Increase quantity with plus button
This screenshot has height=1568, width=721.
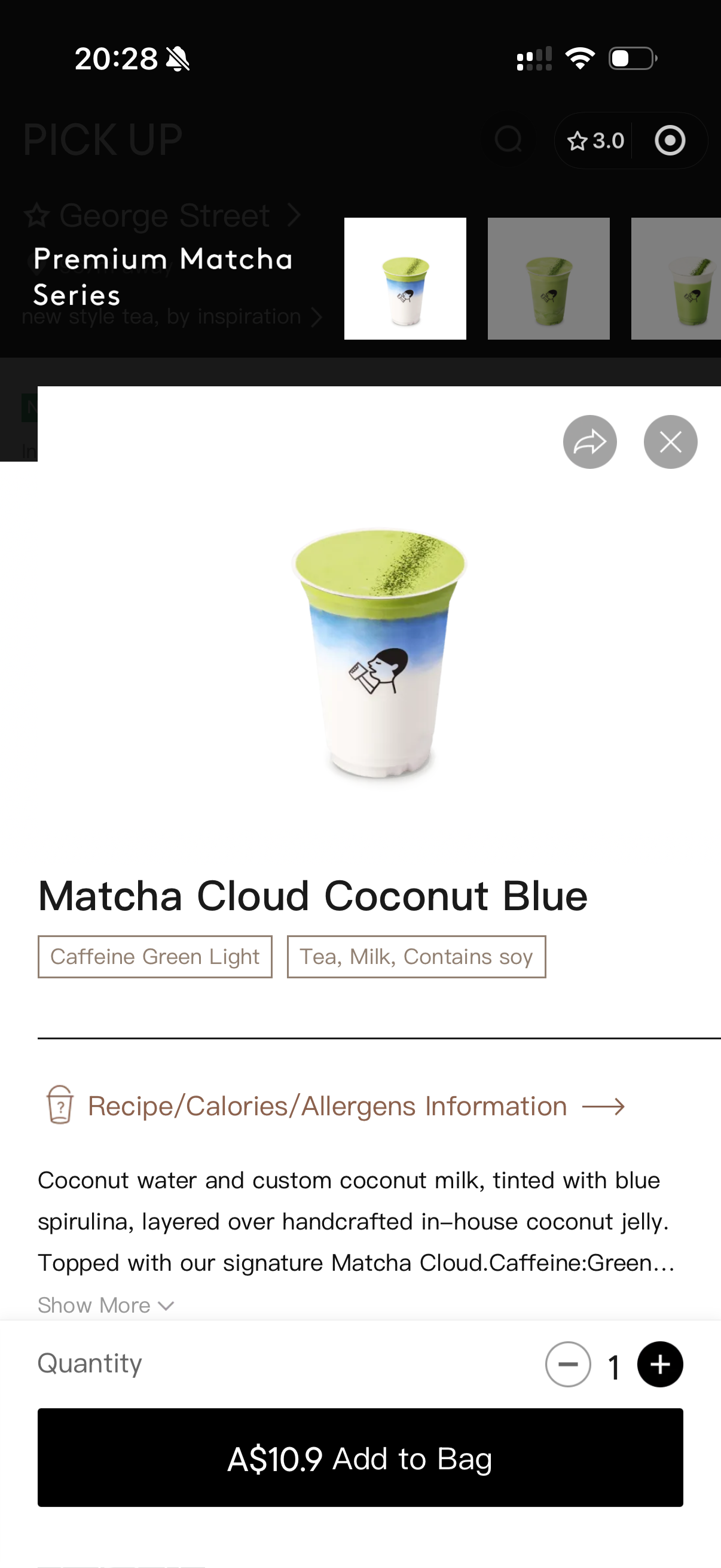pyautogui.click(x=659, y=1364)
